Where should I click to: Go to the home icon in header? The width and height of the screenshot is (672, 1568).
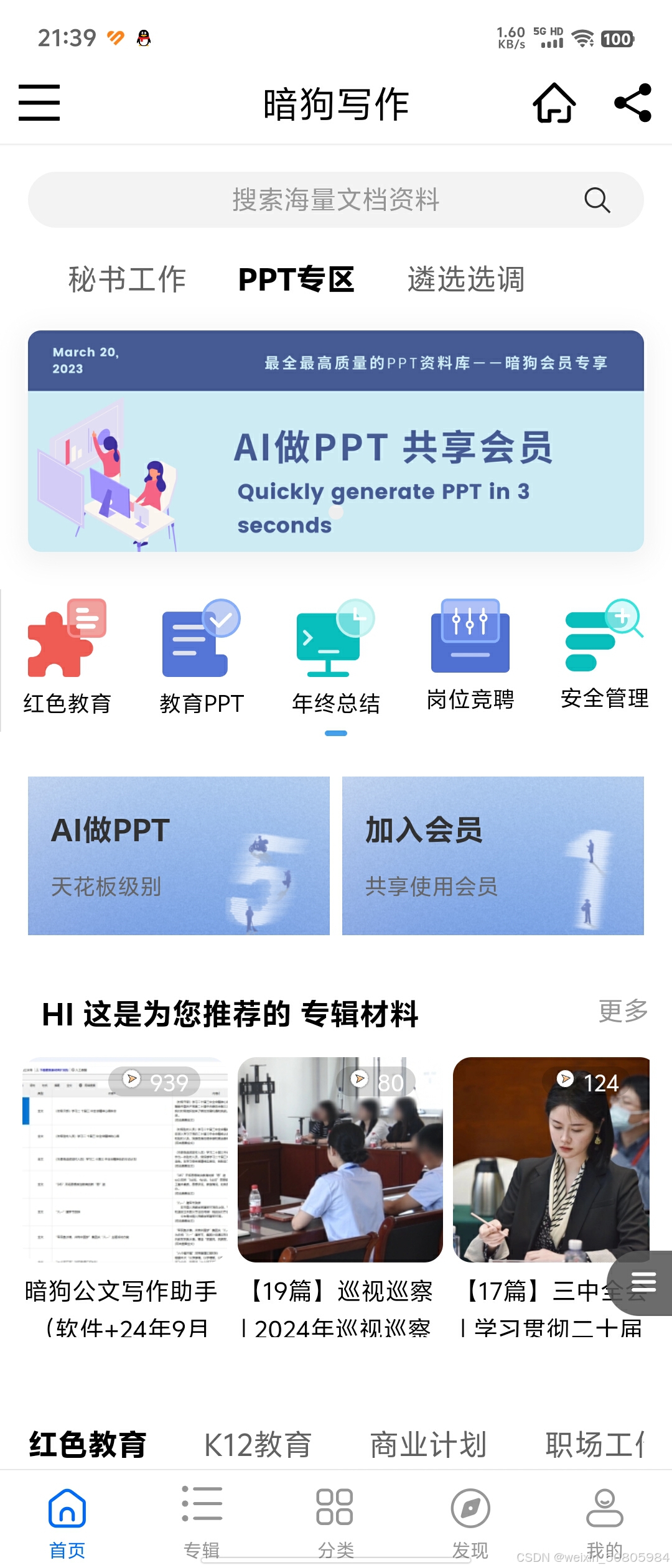(554, 103)
